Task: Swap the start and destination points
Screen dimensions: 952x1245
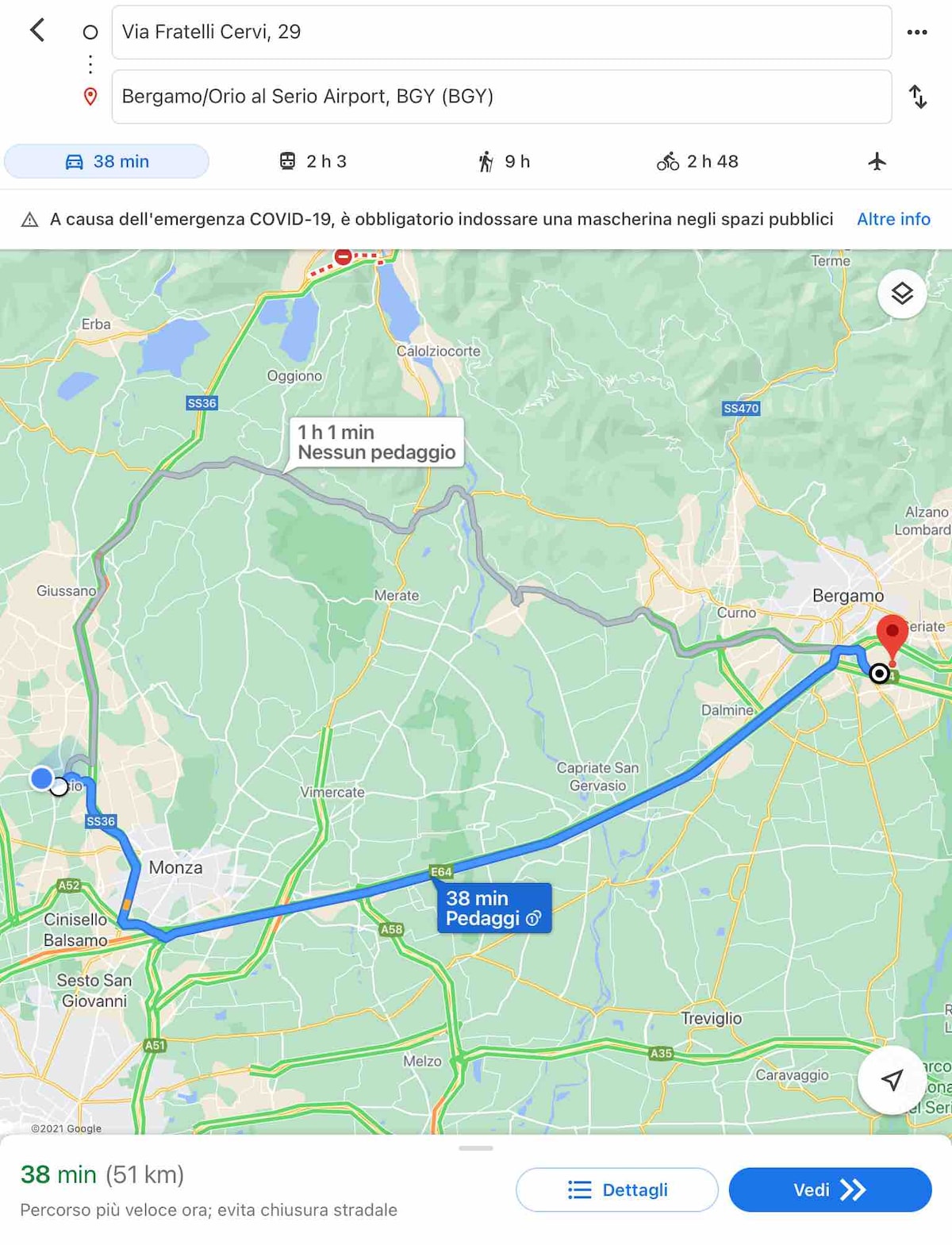Action: [x=918, y=97]
